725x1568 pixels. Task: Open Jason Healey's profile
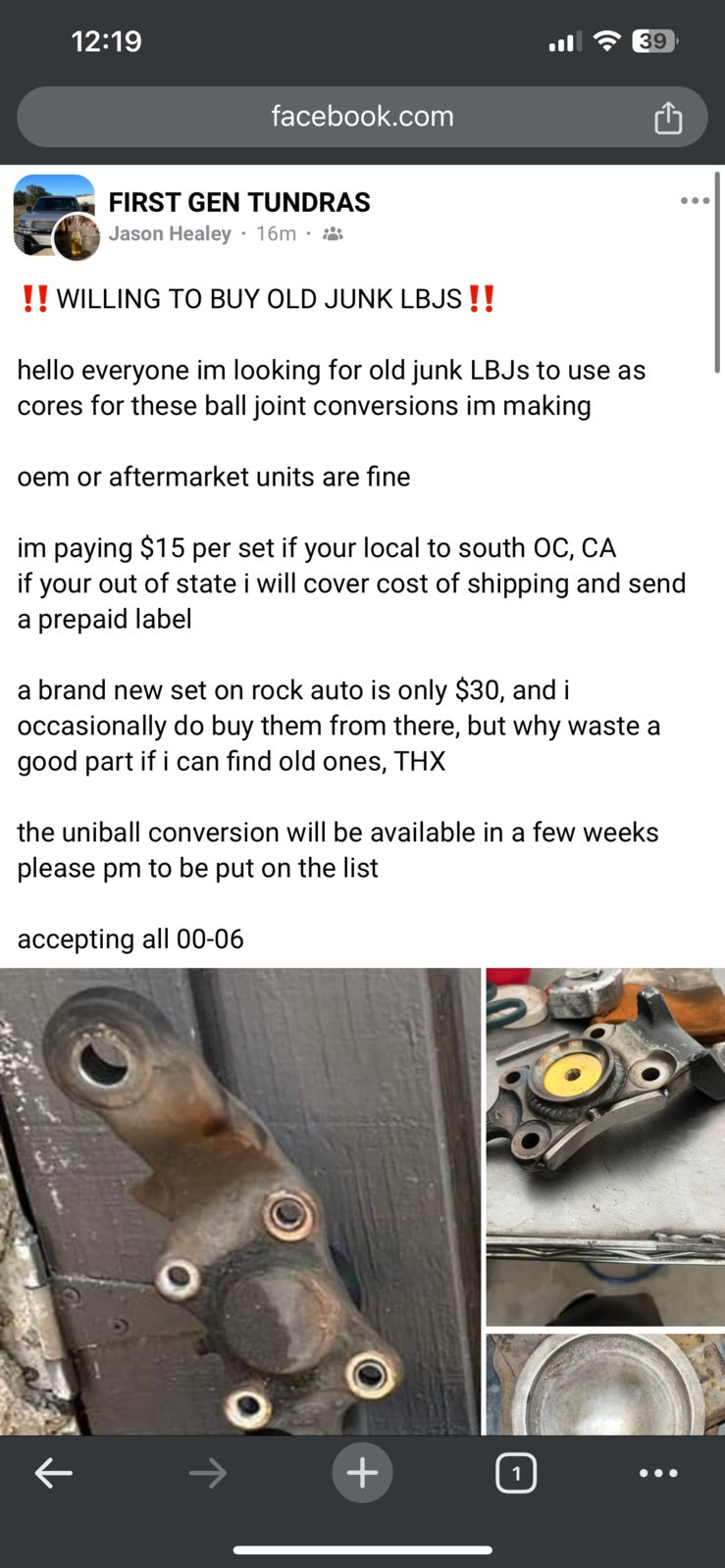(170, 234)
